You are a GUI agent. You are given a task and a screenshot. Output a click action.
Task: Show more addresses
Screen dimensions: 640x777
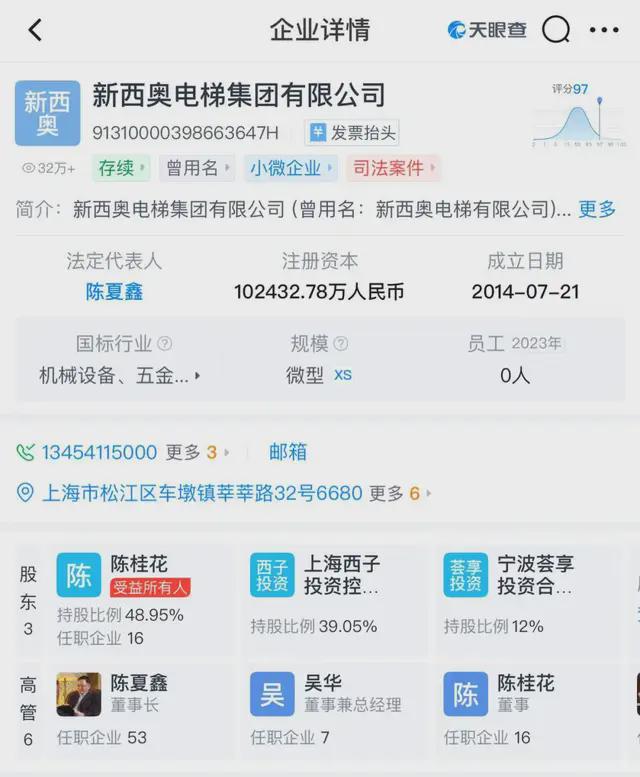[x=394, y=493]
